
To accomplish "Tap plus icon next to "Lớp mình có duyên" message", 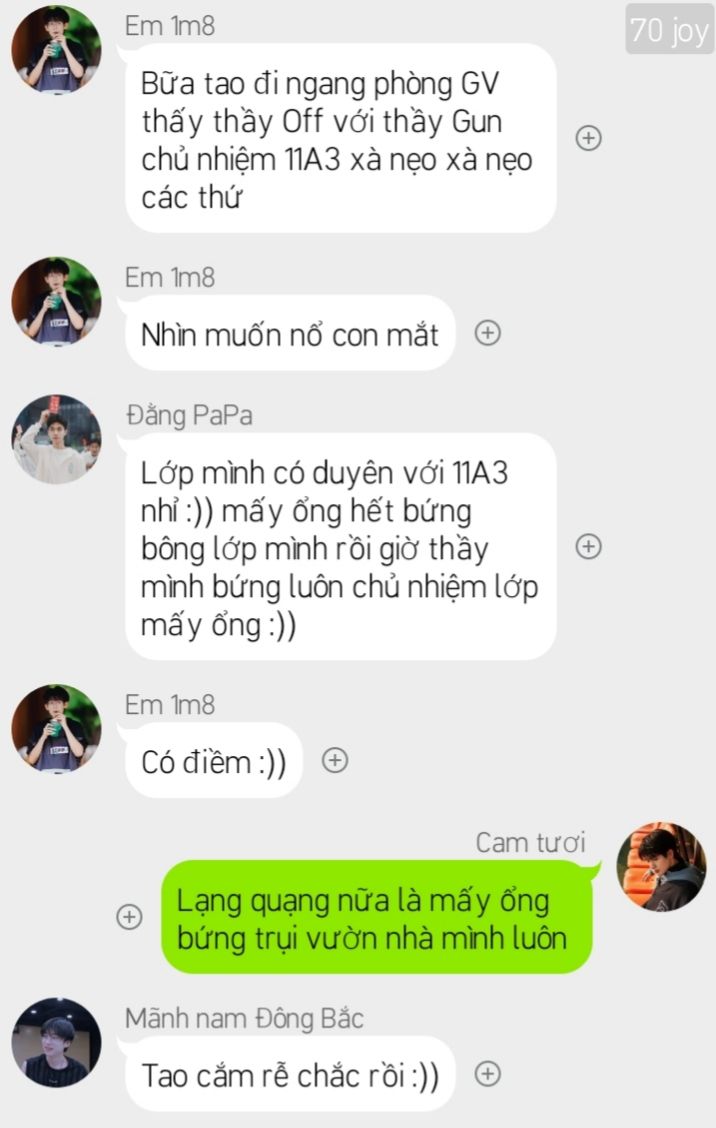I will pos(589,546).
